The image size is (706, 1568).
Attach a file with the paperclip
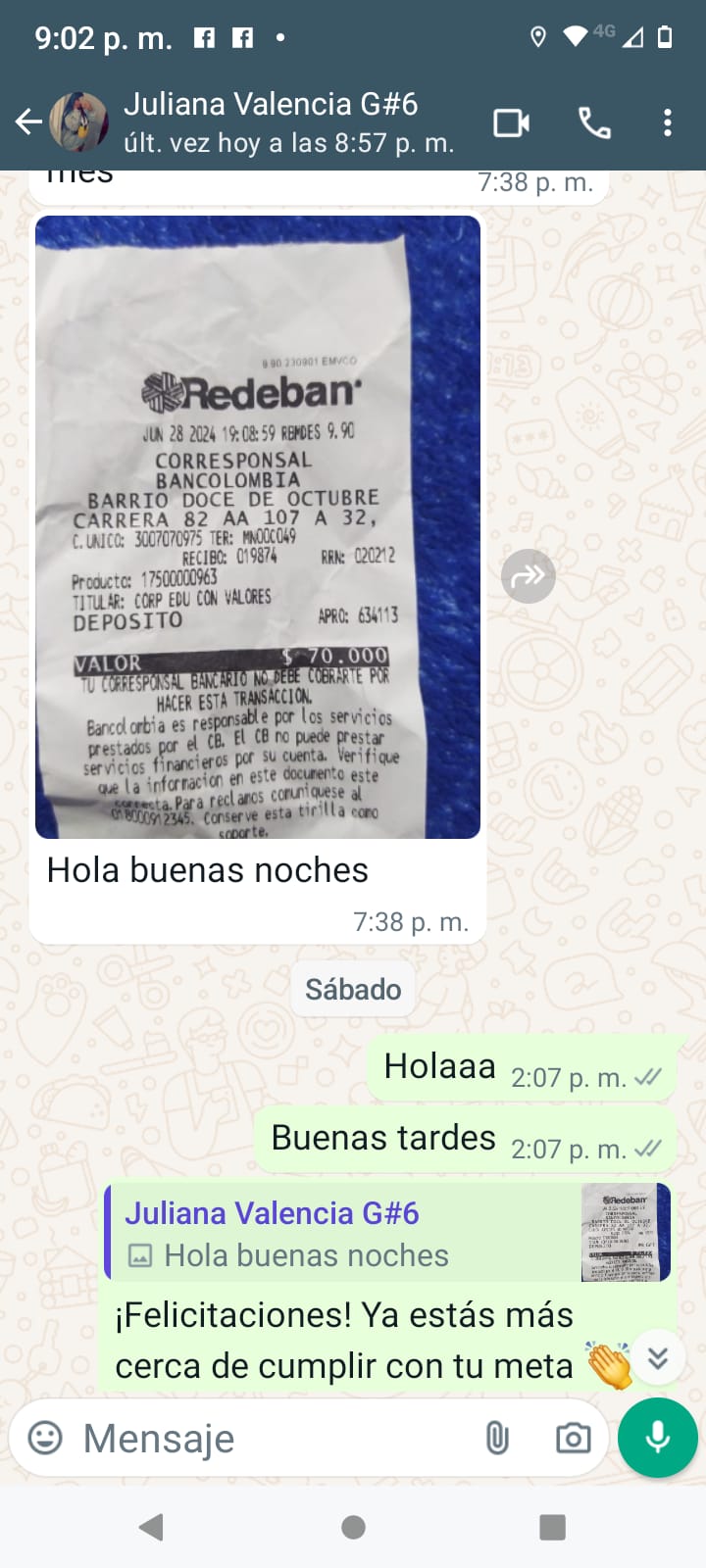coord(497,1438)
